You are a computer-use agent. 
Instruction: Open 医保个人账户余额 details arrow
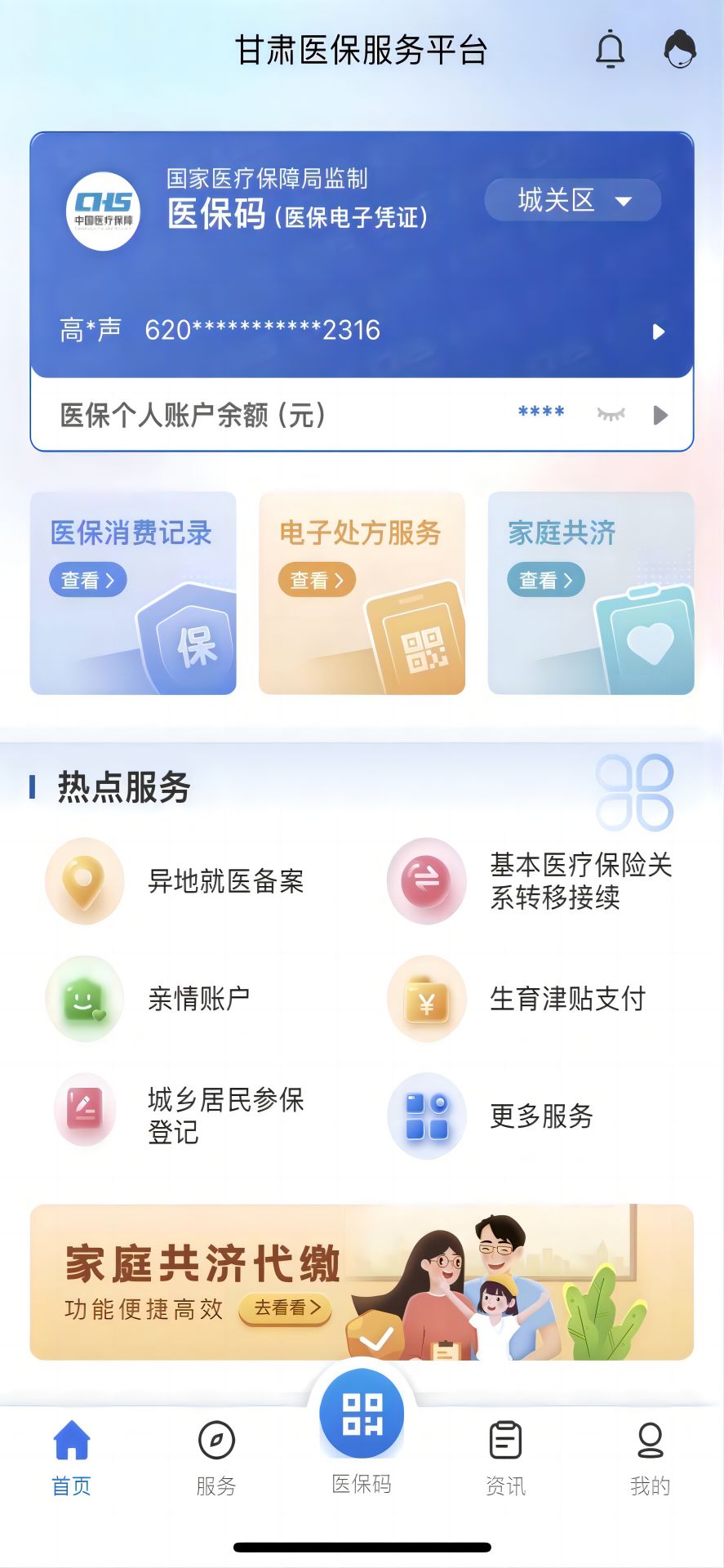tap(660, 415)
